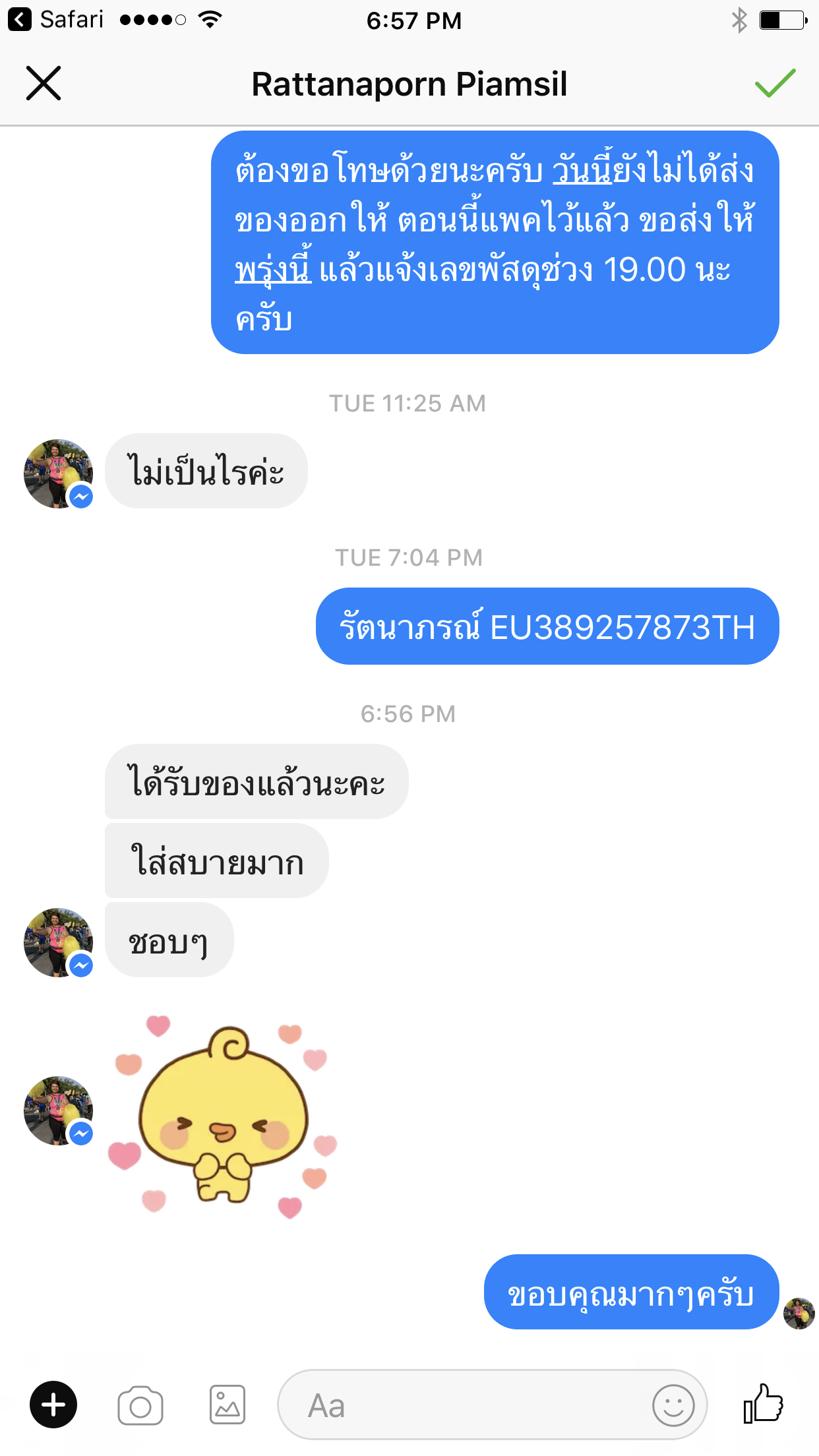Tap the green checkmark to mark done

(x=775, y=83)
